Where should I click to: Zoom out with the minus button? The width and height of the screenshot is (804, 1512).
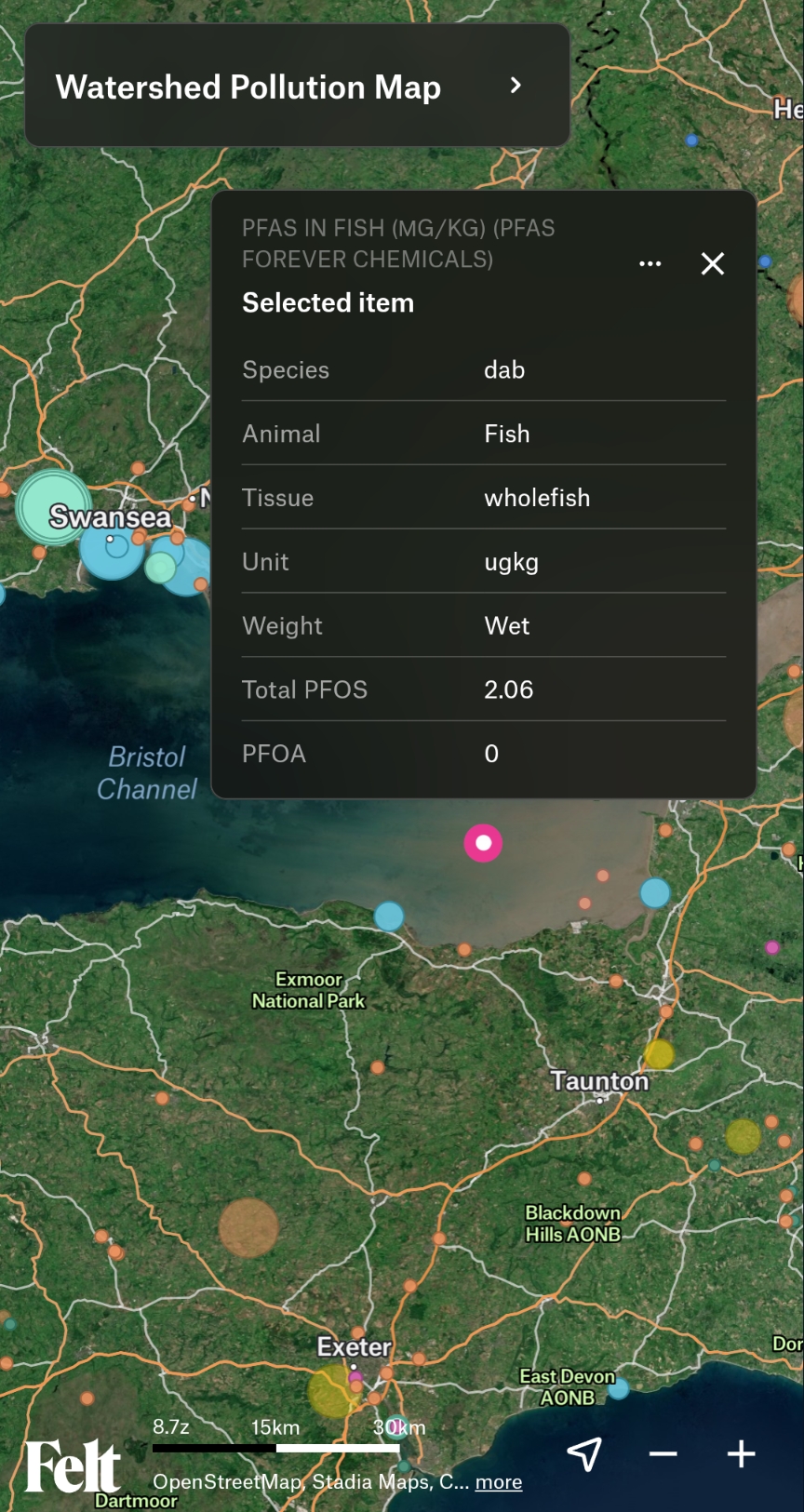(663, 1453)
